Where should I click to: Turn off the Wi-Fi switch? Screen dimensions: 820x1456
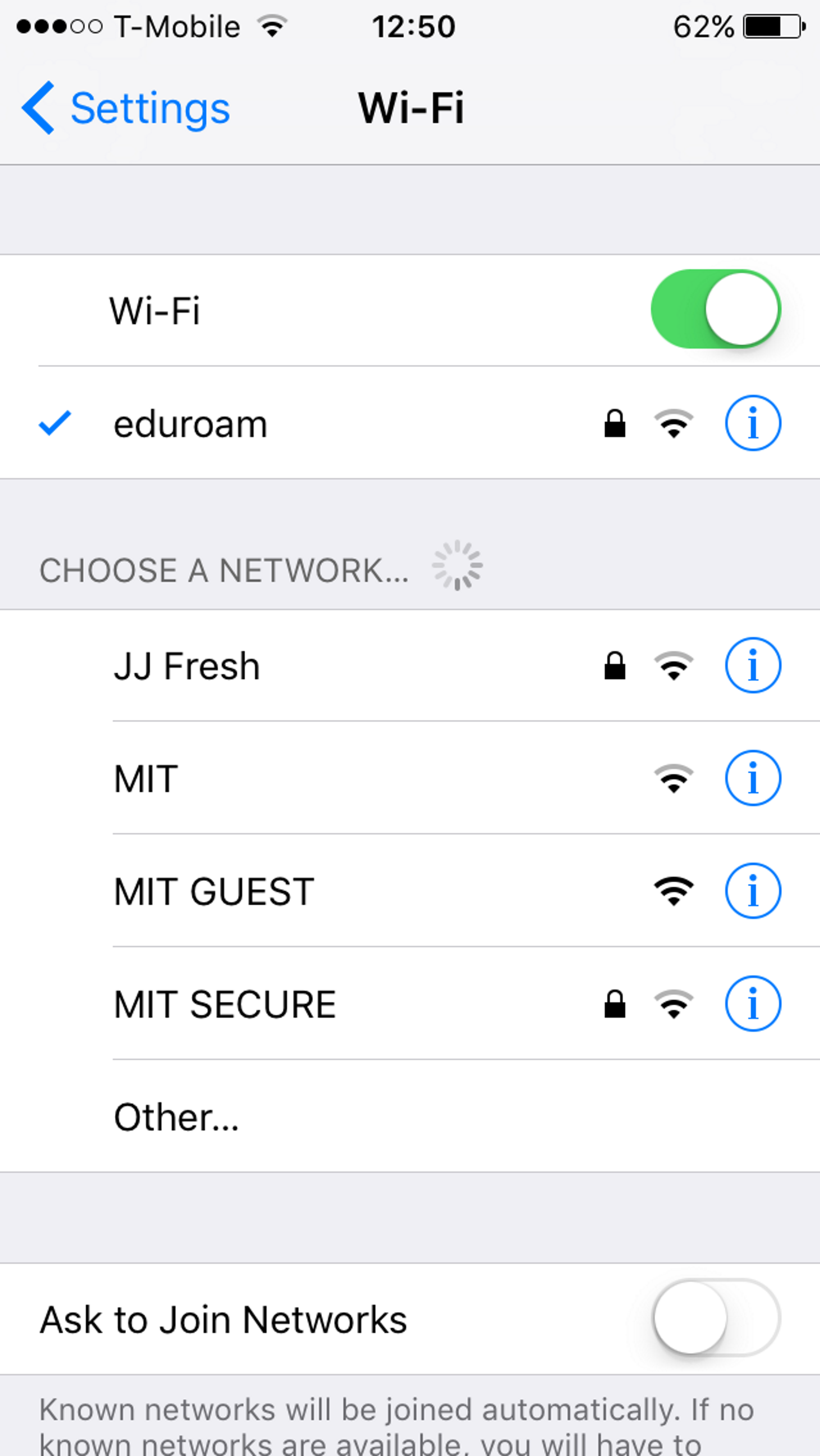click(715, 309)
